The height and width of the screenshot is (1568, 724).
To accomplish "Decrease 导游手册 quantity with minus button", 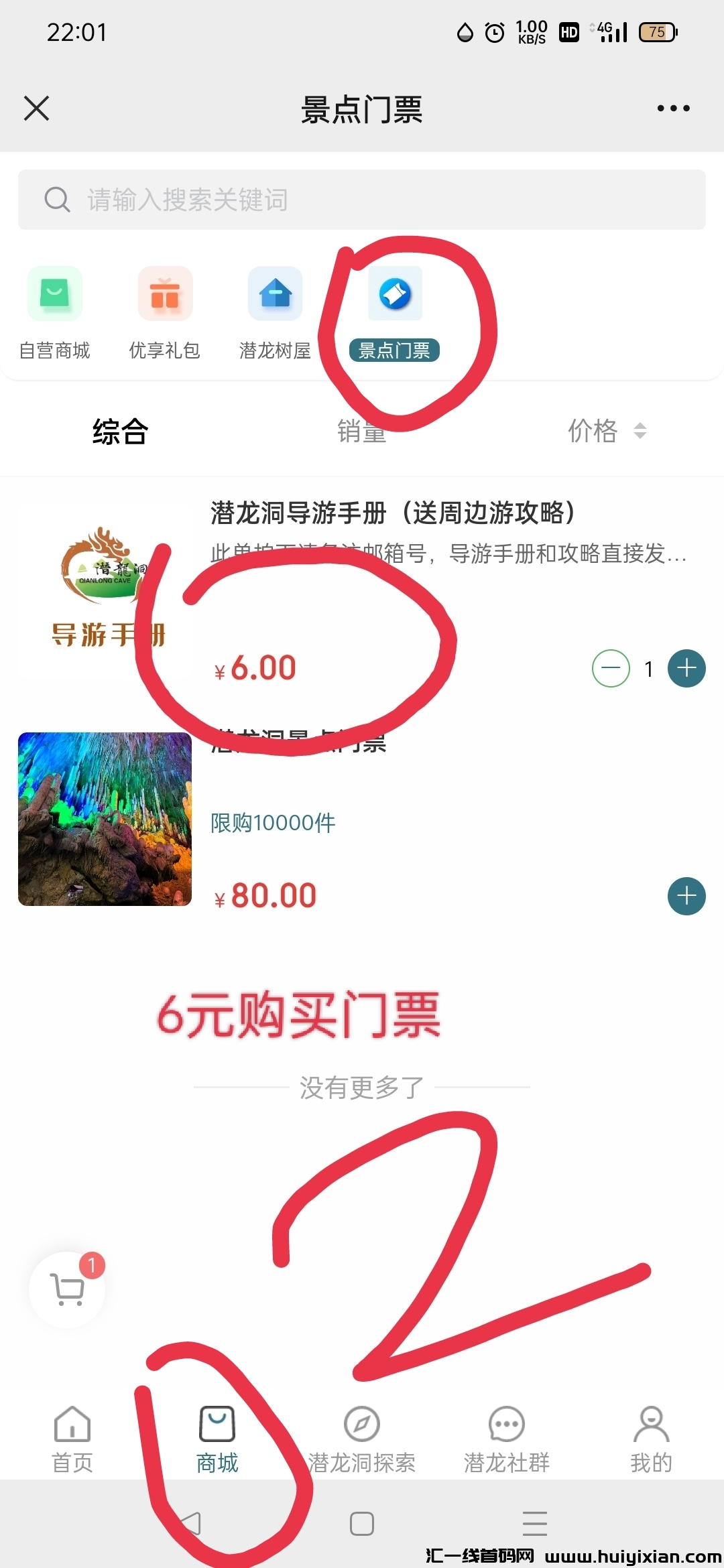I will 610,668.
